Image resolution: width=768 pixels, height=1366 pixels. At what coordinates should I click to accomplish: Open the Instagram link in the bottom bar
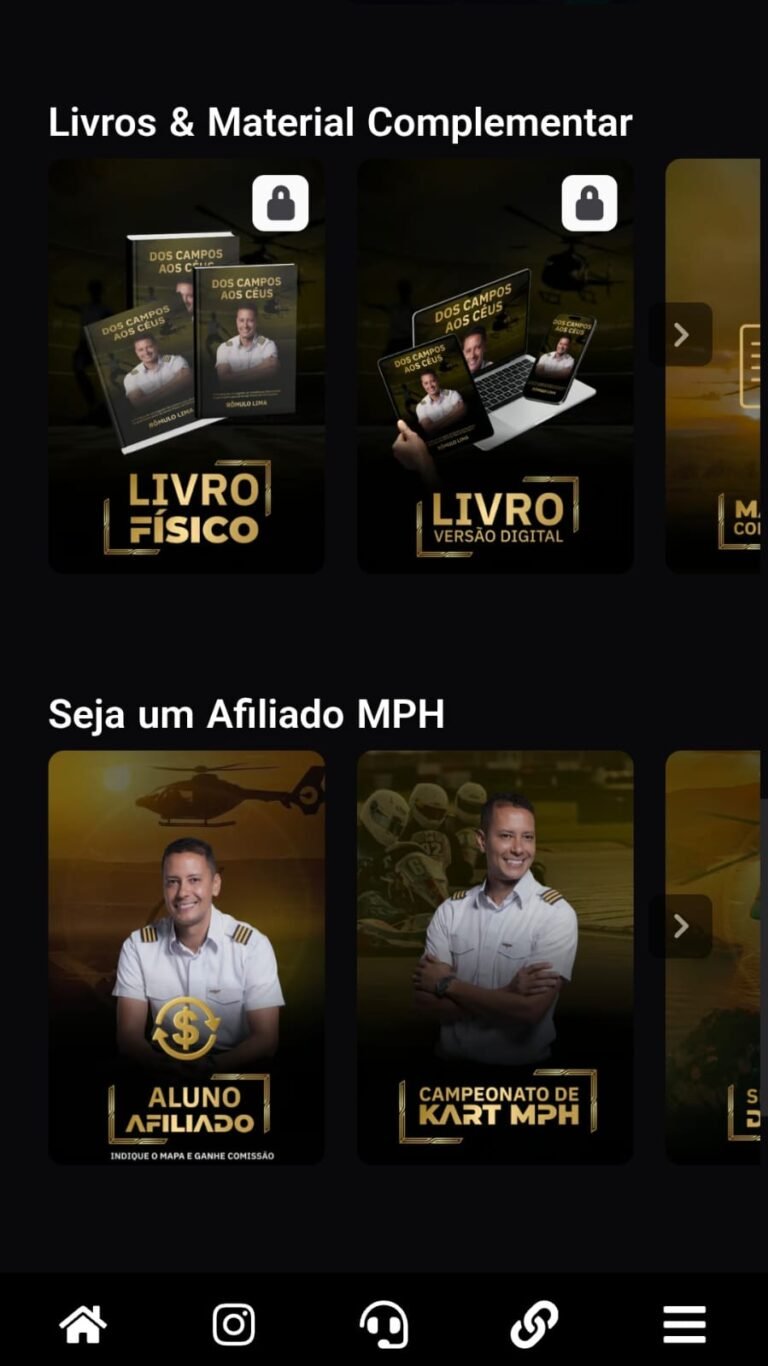pyautogui.click(x=234, y=1325)
